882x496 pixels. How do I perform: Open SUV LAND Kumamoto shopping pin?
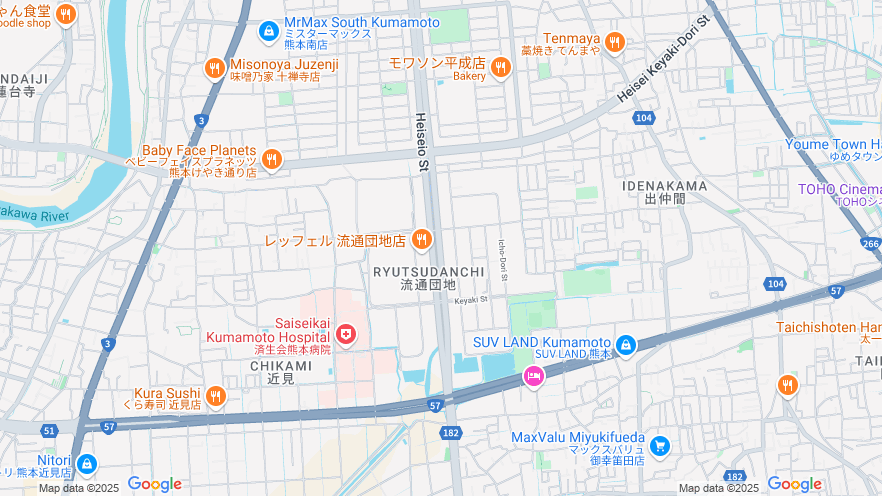626,346
